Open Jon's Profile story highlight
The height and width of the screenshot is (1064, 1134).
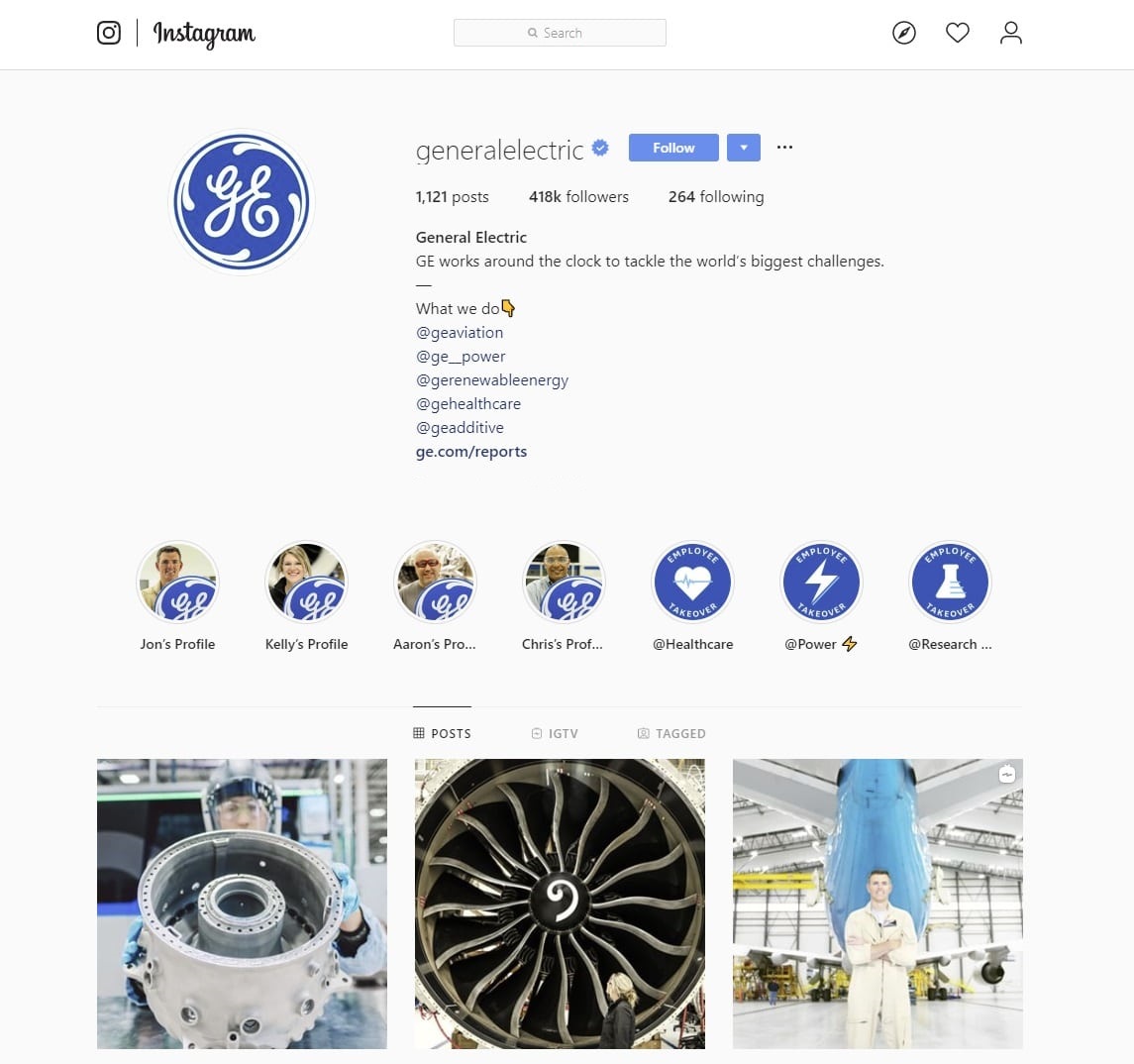[178, 582]
